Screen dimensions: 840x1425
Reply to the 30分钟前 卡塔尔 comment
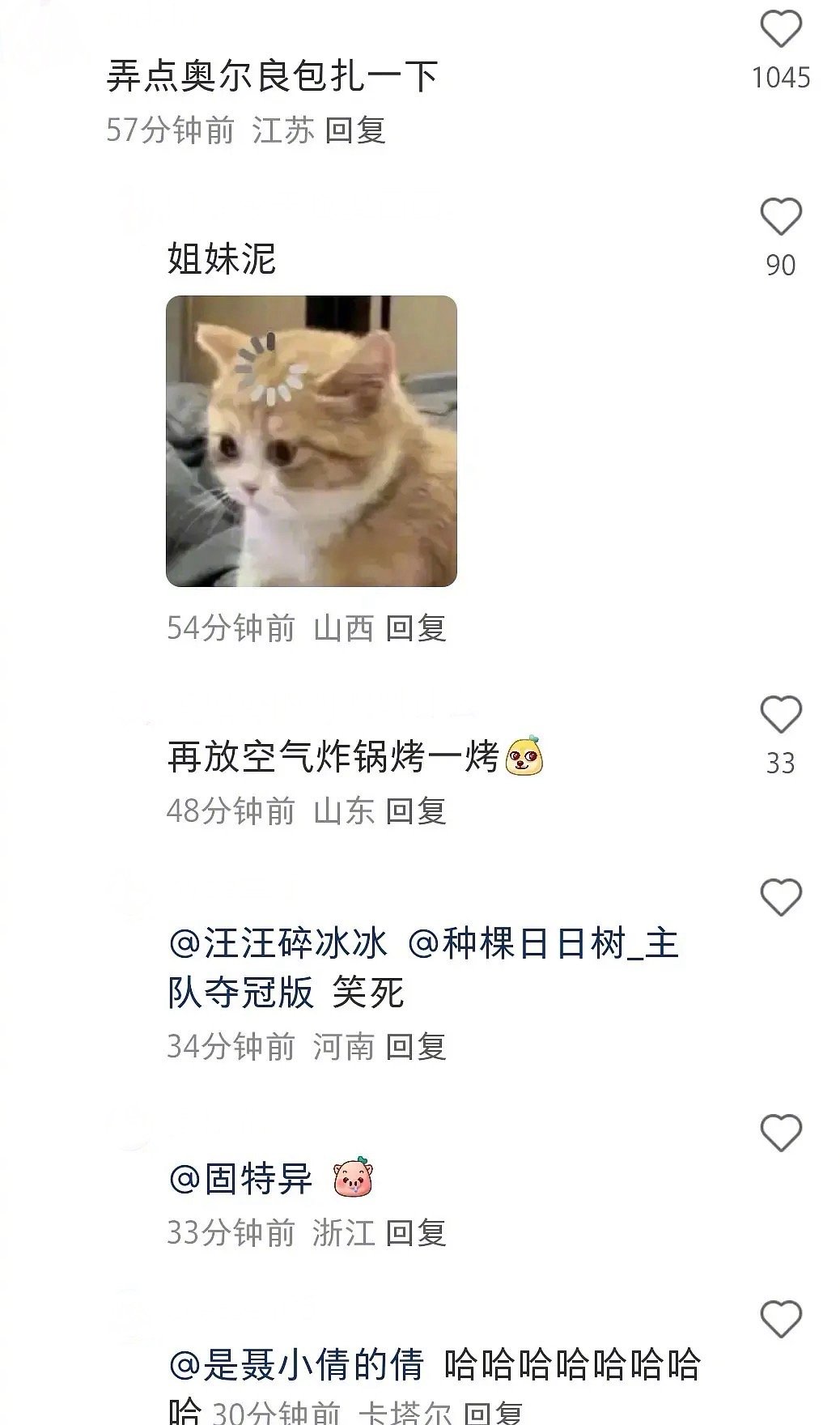494,1411
